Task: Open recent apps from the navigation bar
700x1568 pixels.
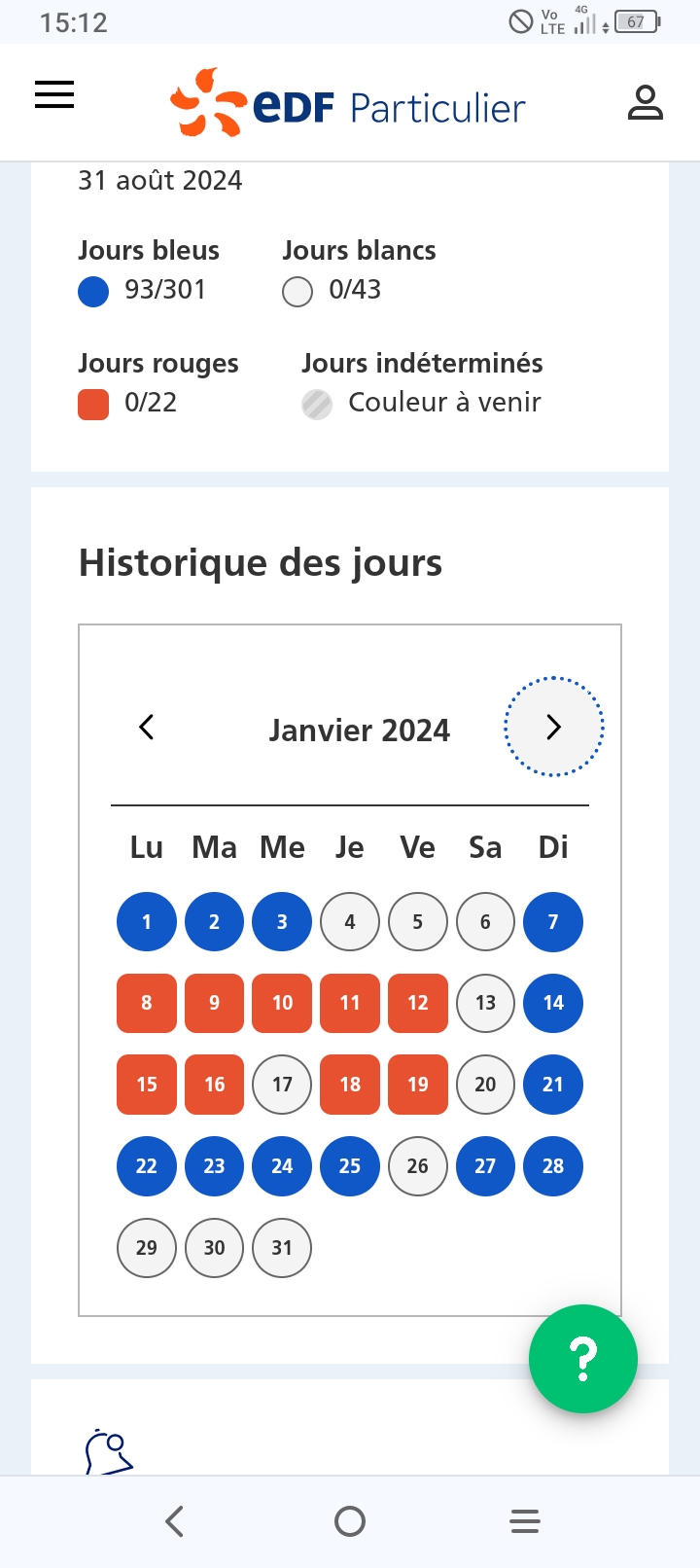Action: click(525, 1521)
